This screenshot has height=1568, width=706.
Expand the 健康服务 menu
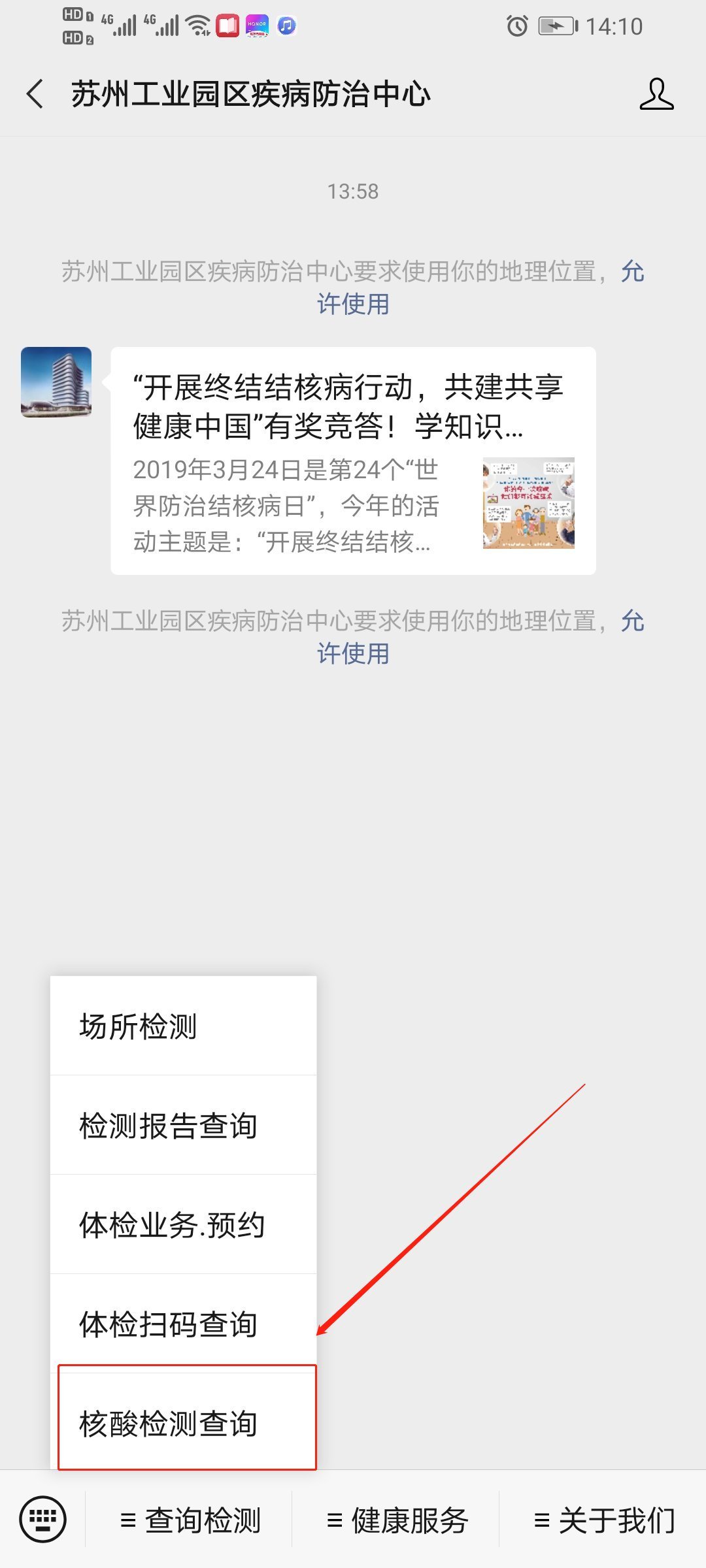coord(397,1520)
